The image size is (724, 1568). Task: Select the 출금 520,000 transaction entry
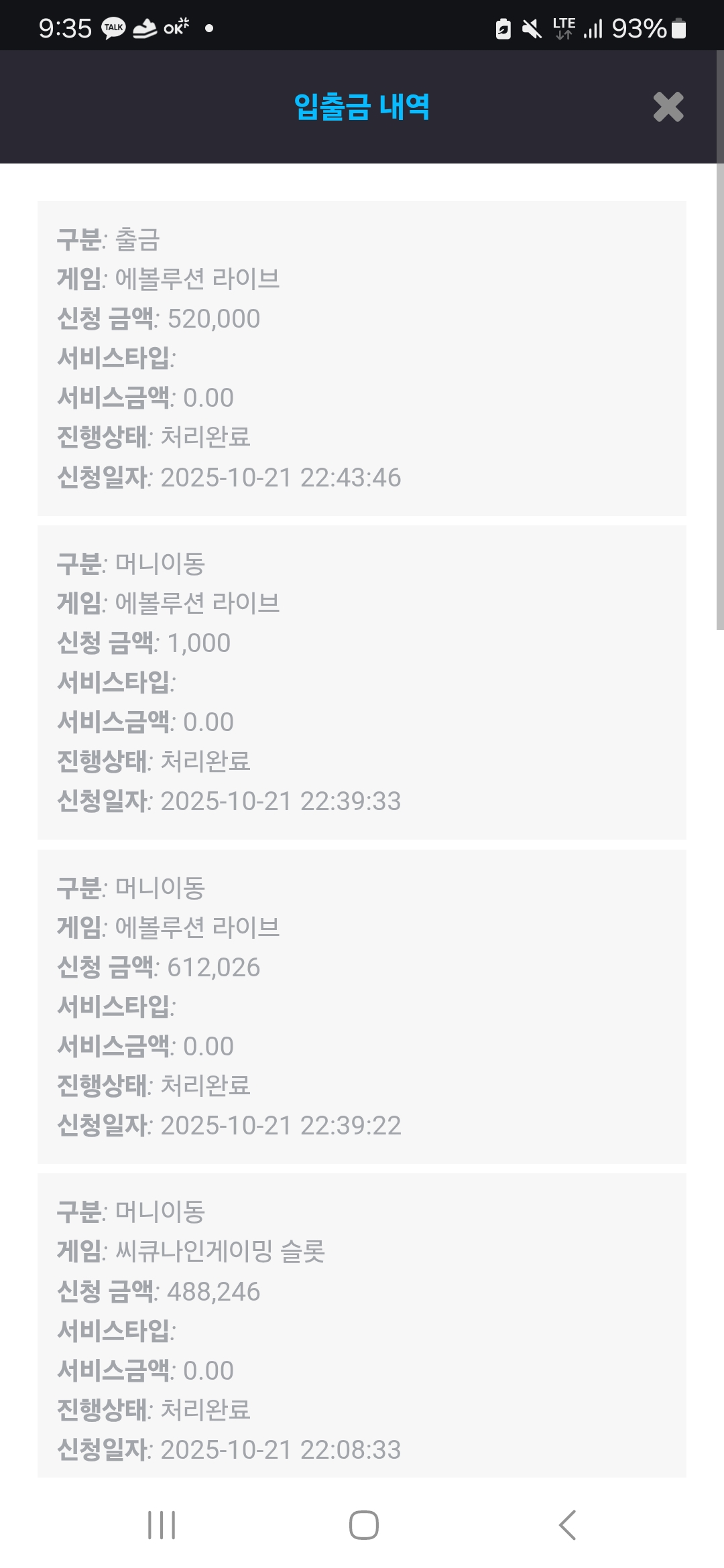(x=362, y=355)
